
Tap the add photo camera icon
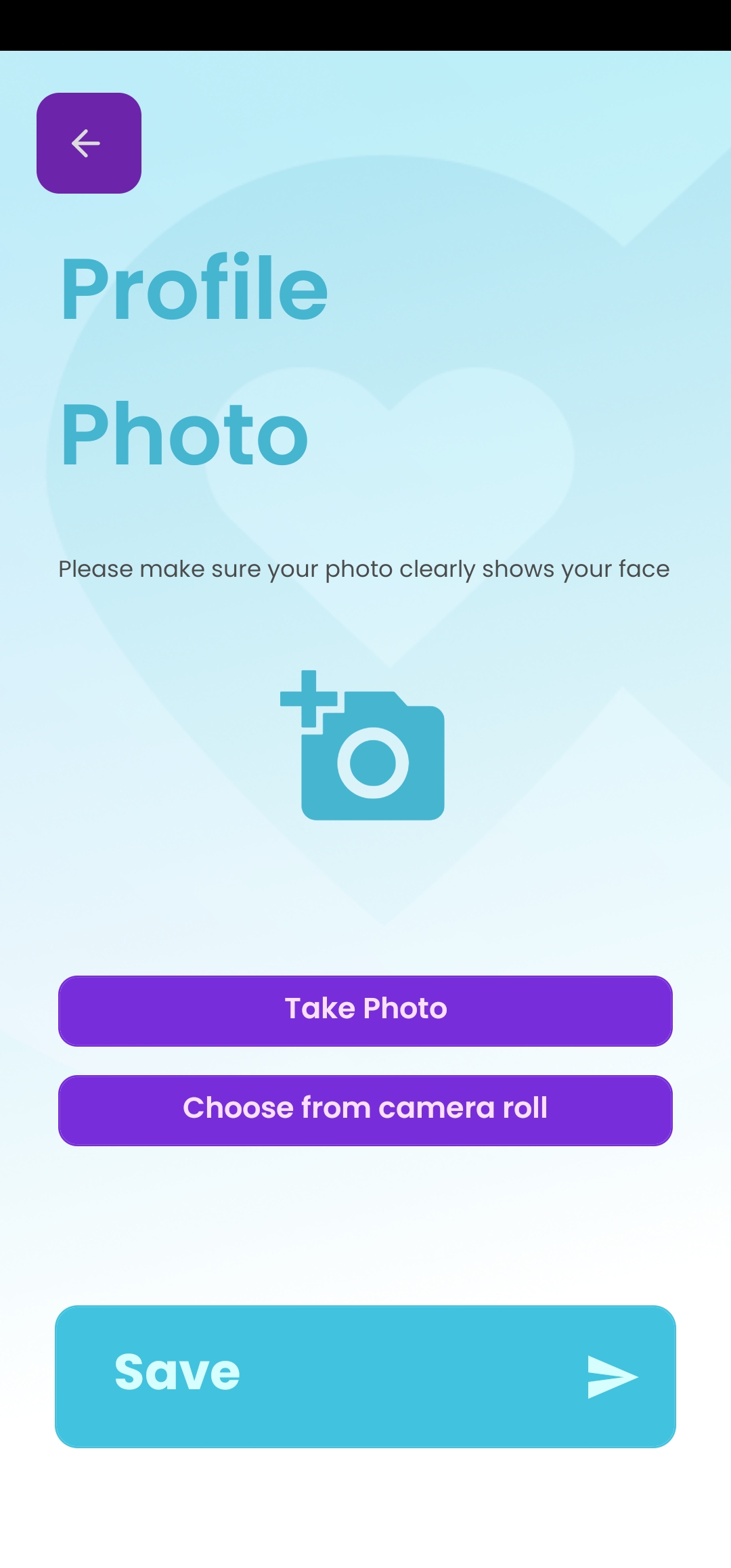pos(363,746)
